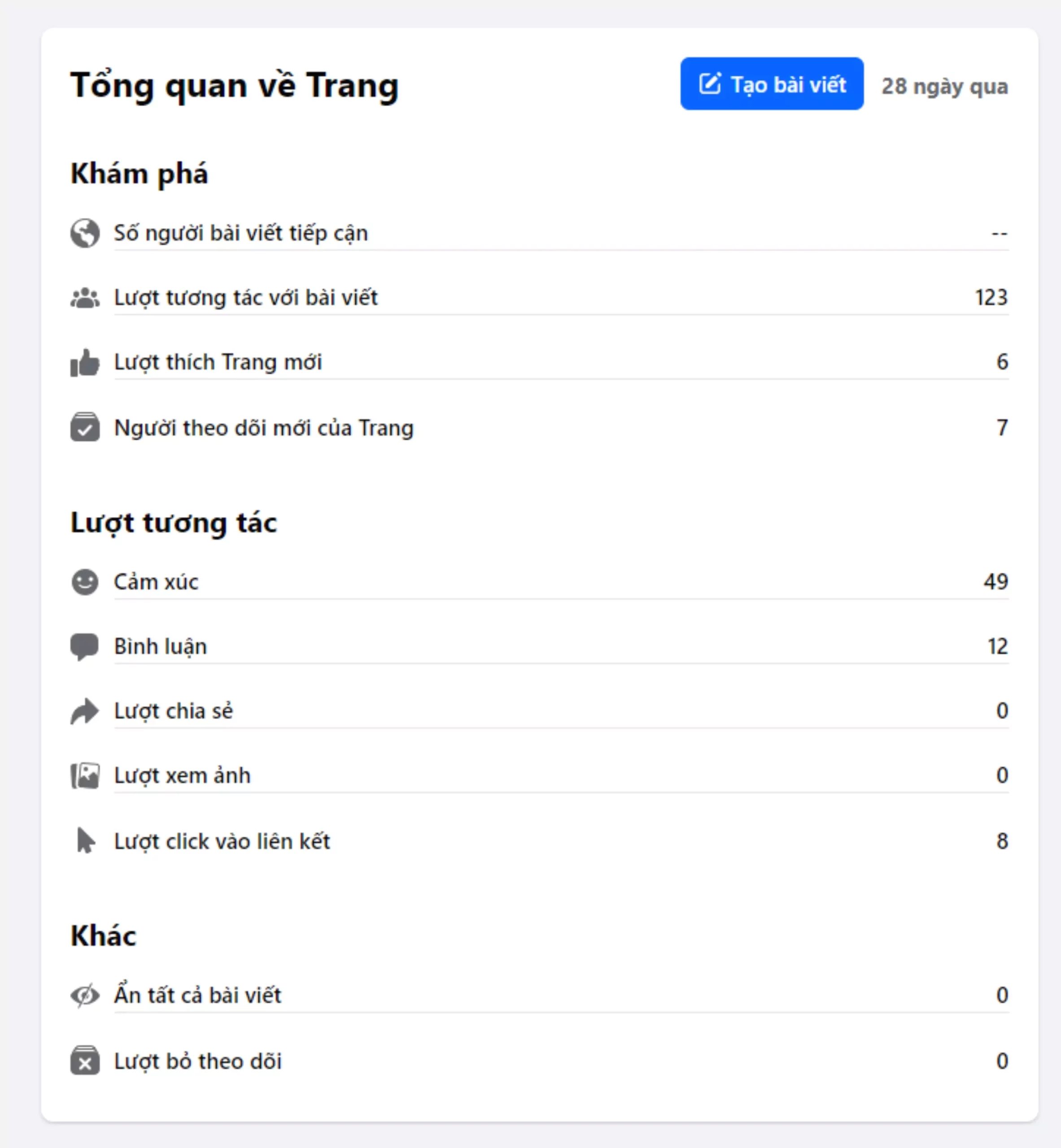This screenshot has width=1061, height=1148.
Task: Tap the Tạo bài viết button
Action: [771, 84]
